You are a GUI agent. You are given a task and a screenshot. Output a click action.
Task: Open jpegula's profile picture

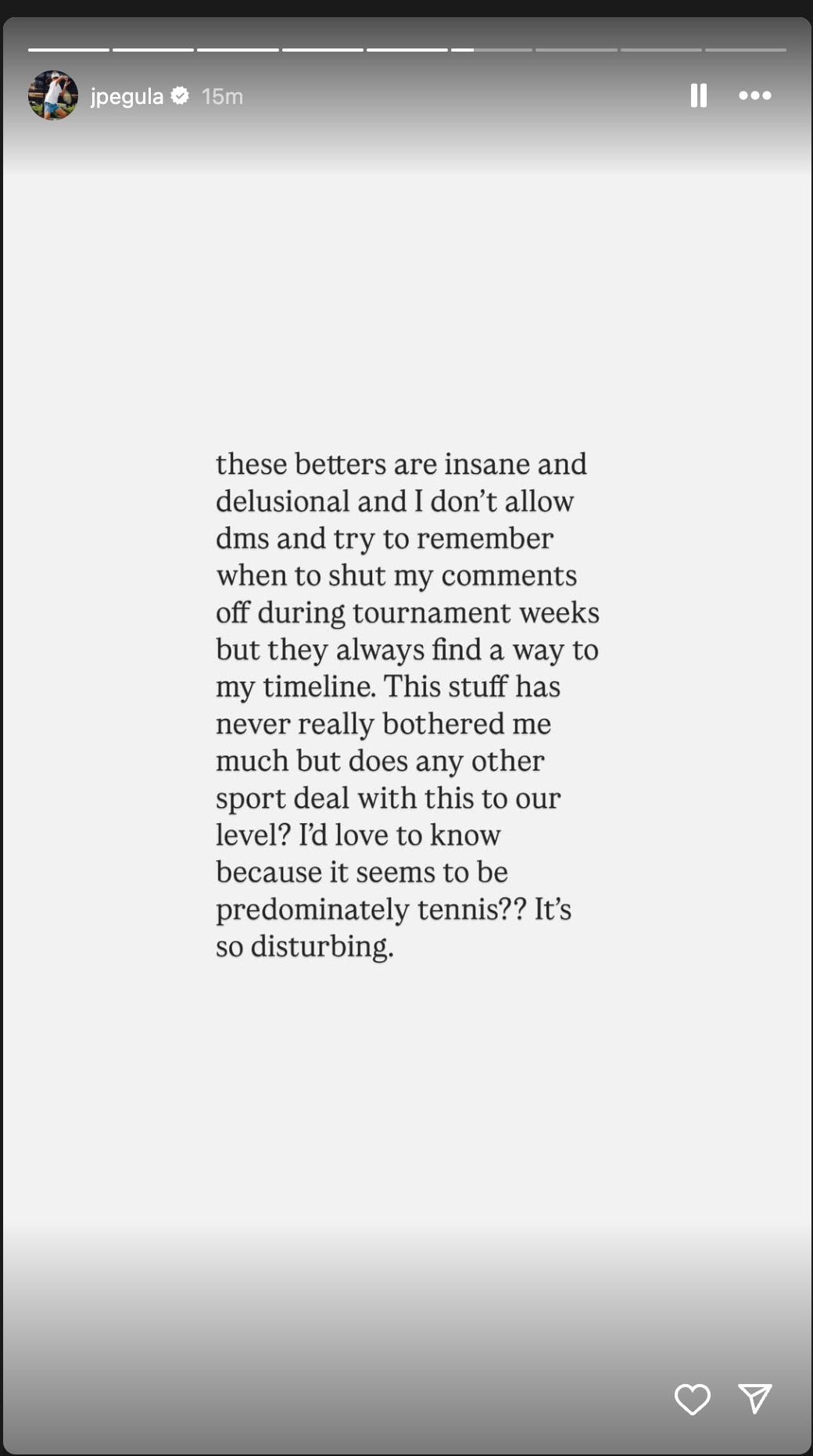coord(53,95)
